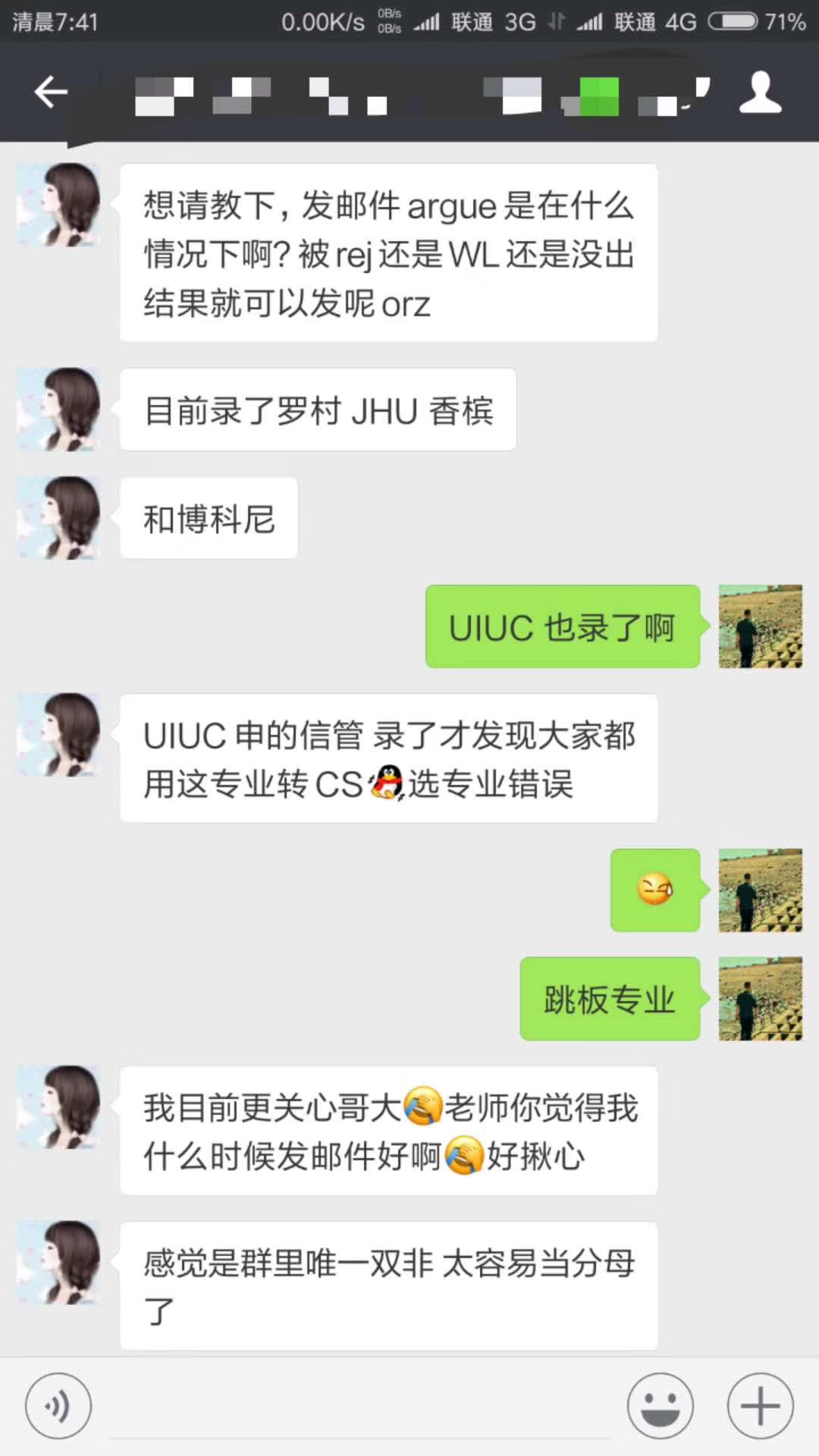Image resolution: width=819 pixels, height=1456 pixels.
Task: Open the plus attachment menu
Action: [760, 1406]
